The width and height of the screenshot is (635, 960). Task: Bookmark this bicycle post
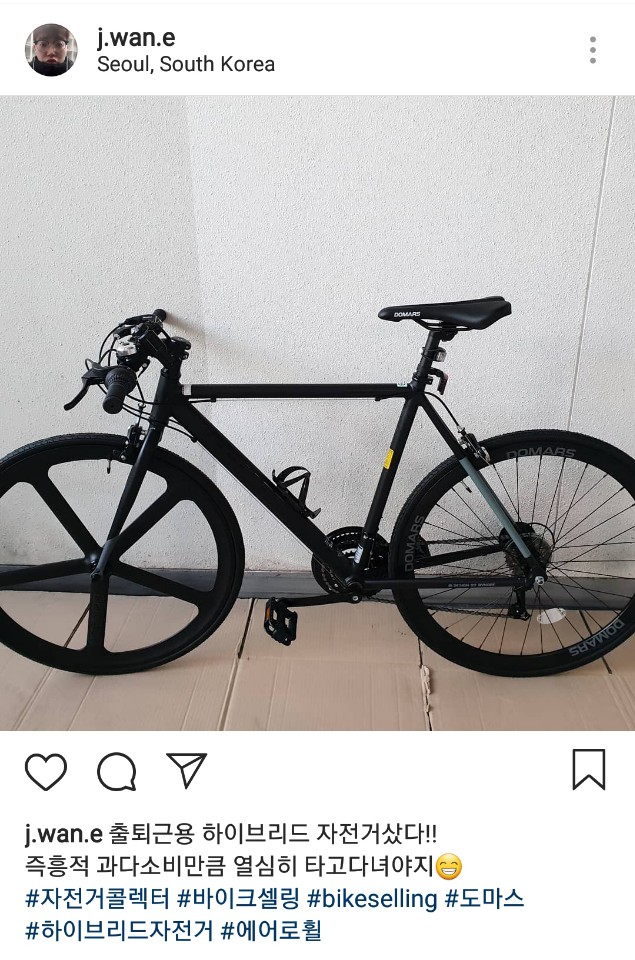[588, 770]
